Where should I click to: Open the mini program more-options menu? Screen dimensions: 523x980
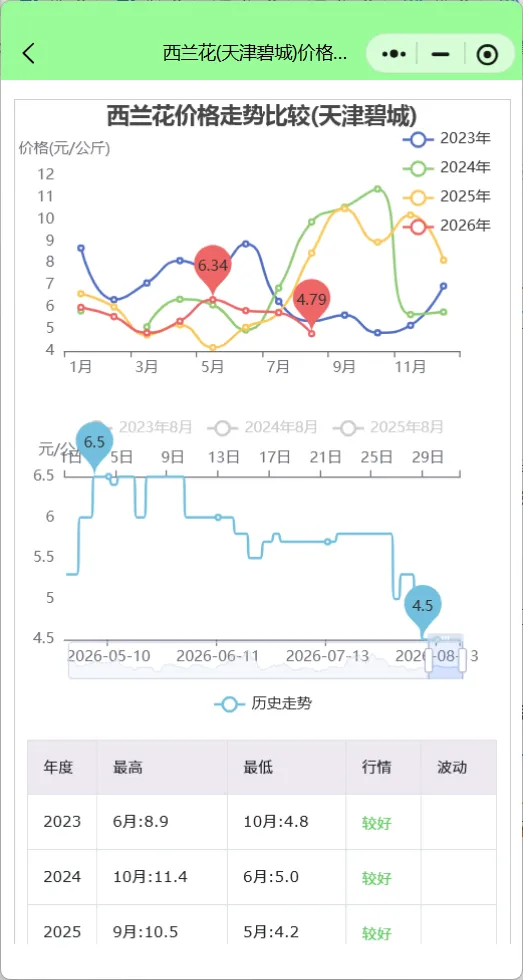[x=394, y=54]
